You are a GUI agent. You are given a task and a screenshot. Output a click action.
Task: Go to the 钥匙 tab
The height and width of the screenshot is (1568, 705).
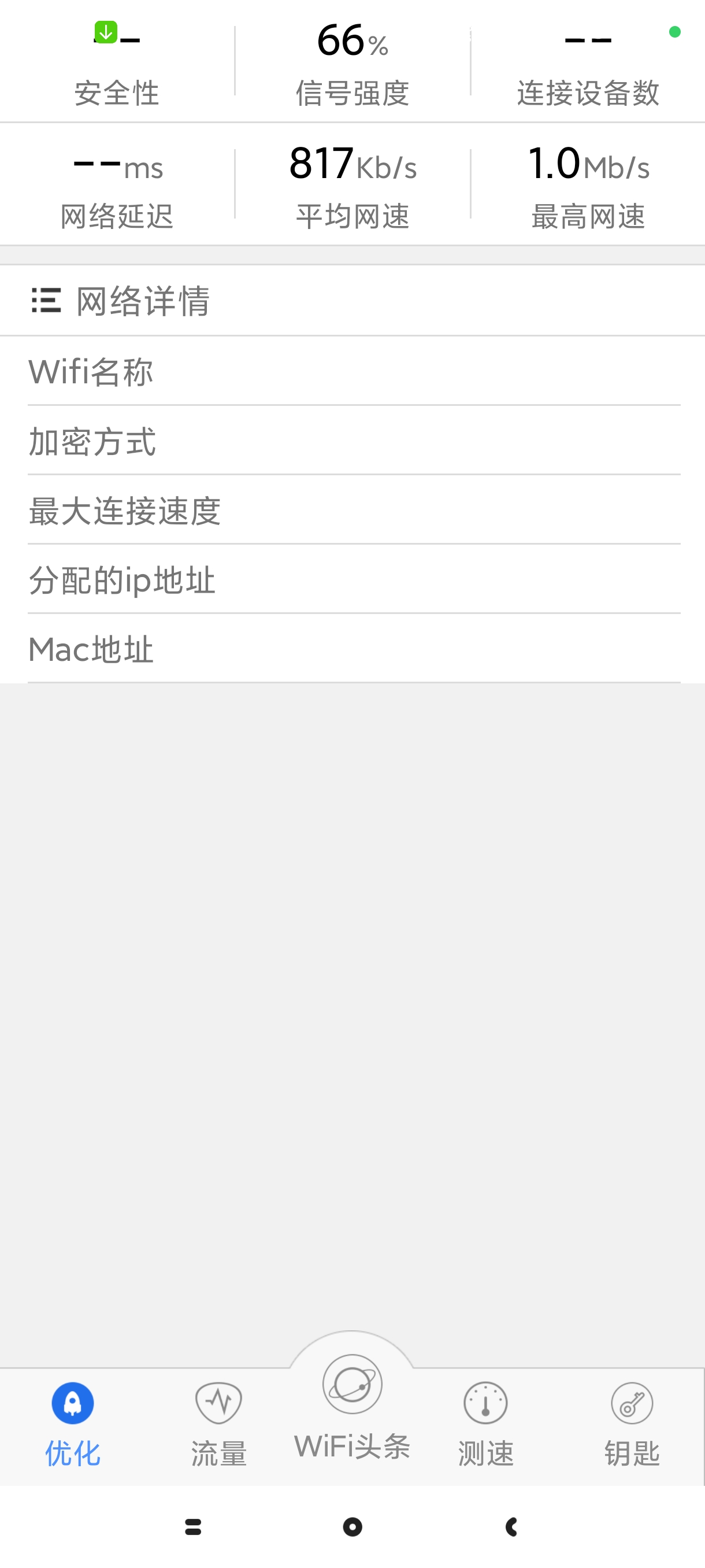632,1425
